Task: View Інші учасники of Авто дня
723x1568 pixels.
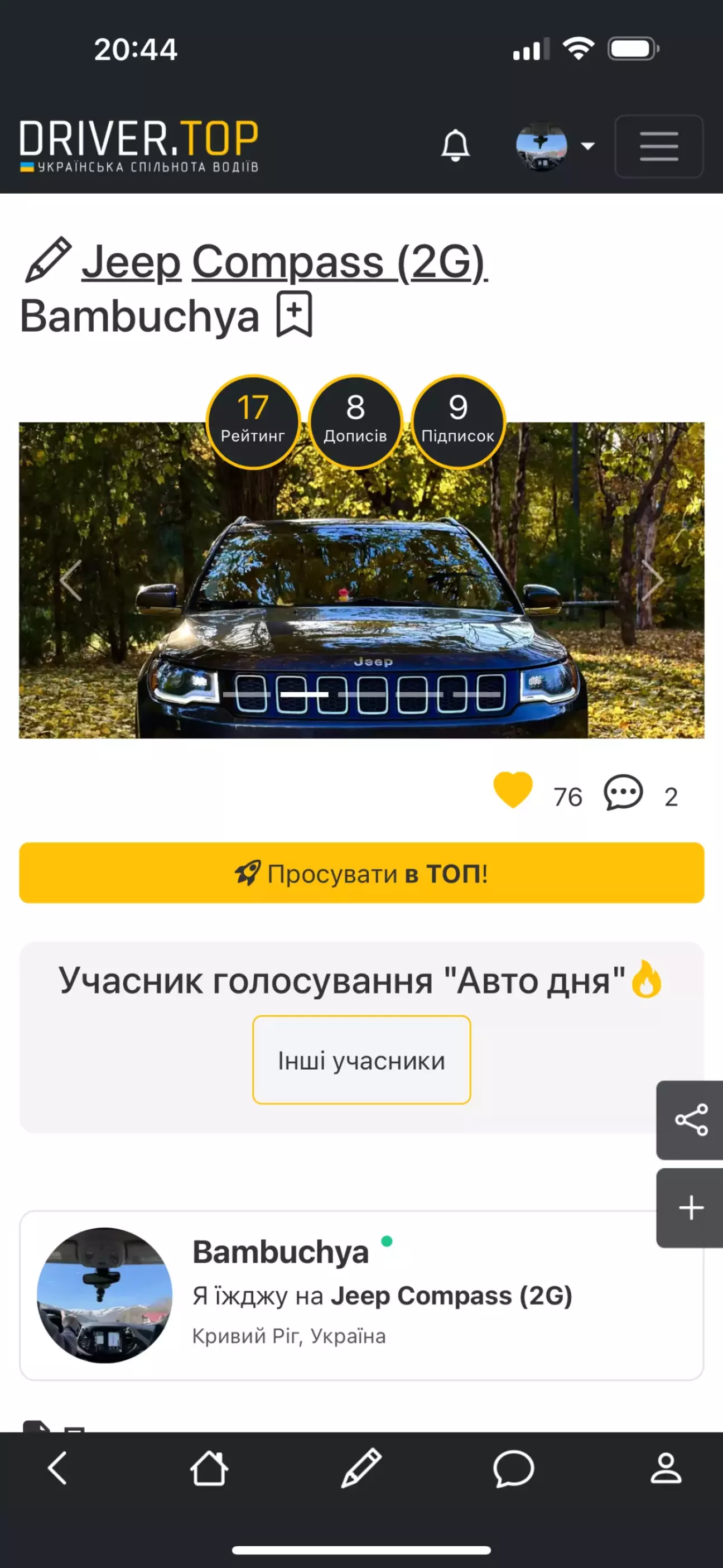Action: click(x=361, y=1059)
